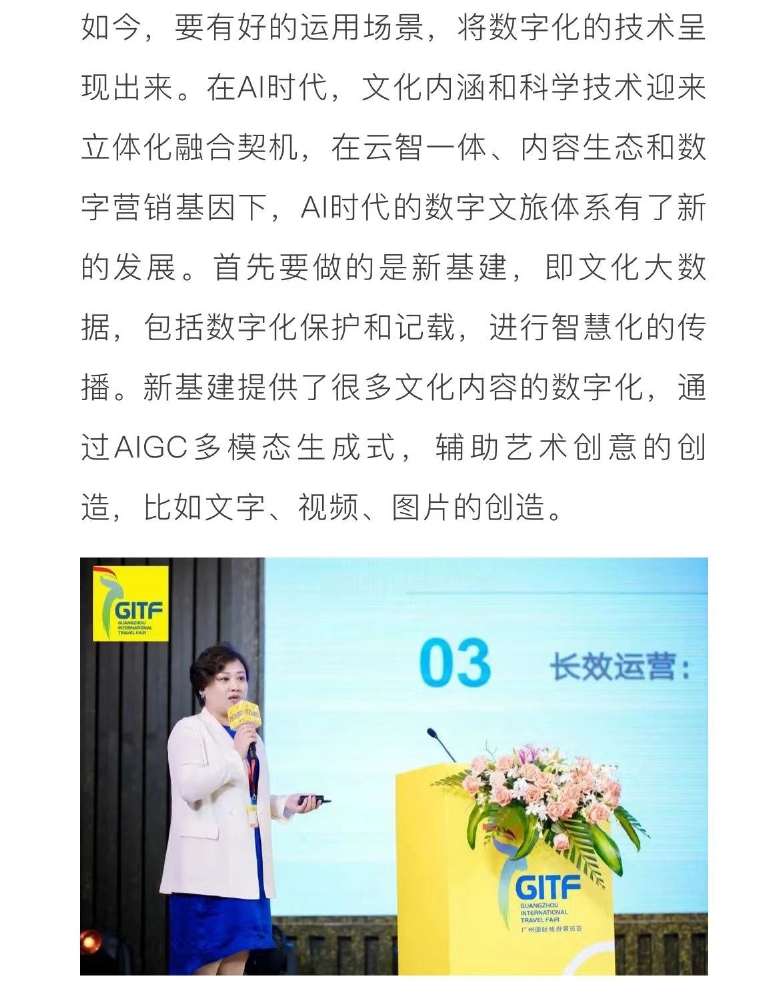
Task: Open the GITF speaker photo in the article
Action: point(394,766)
